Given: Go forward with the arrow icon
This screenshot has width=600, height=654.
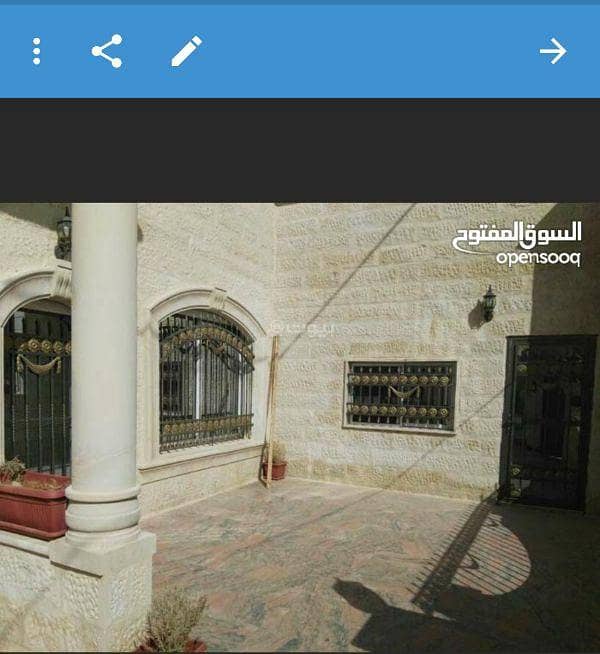Looking at the screenshot, I should [x=553, y=51].
